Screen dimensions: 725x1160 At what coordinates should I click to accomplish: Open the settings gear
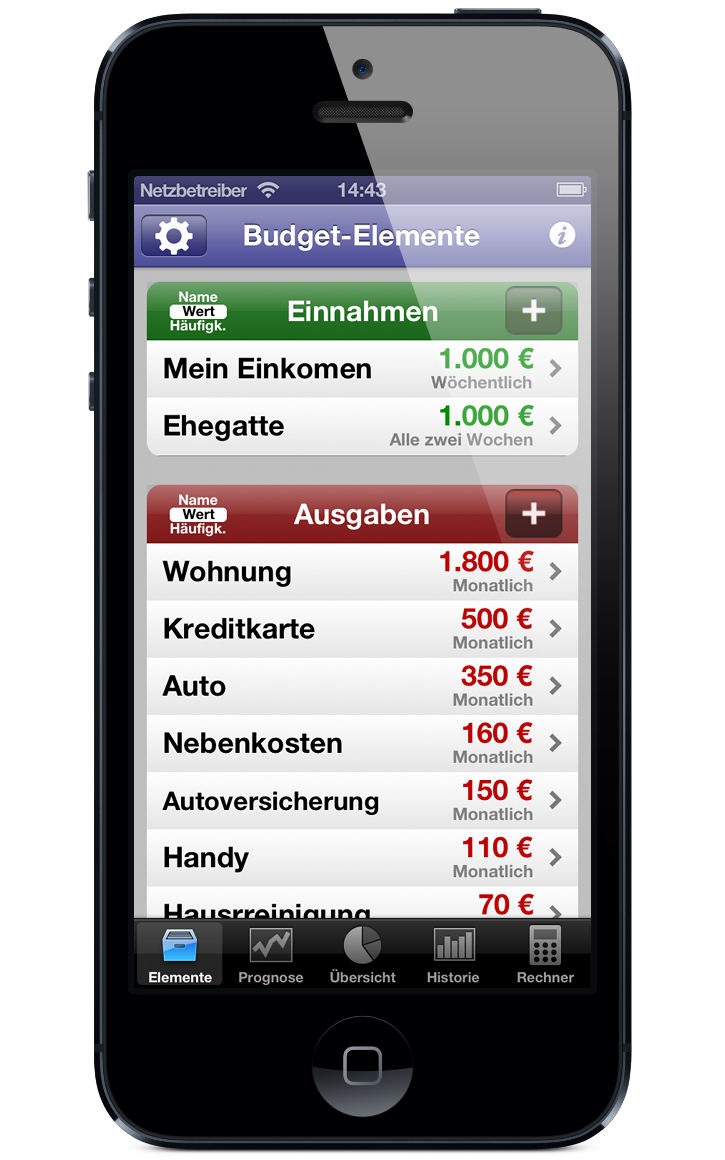[x=174, y=236]
